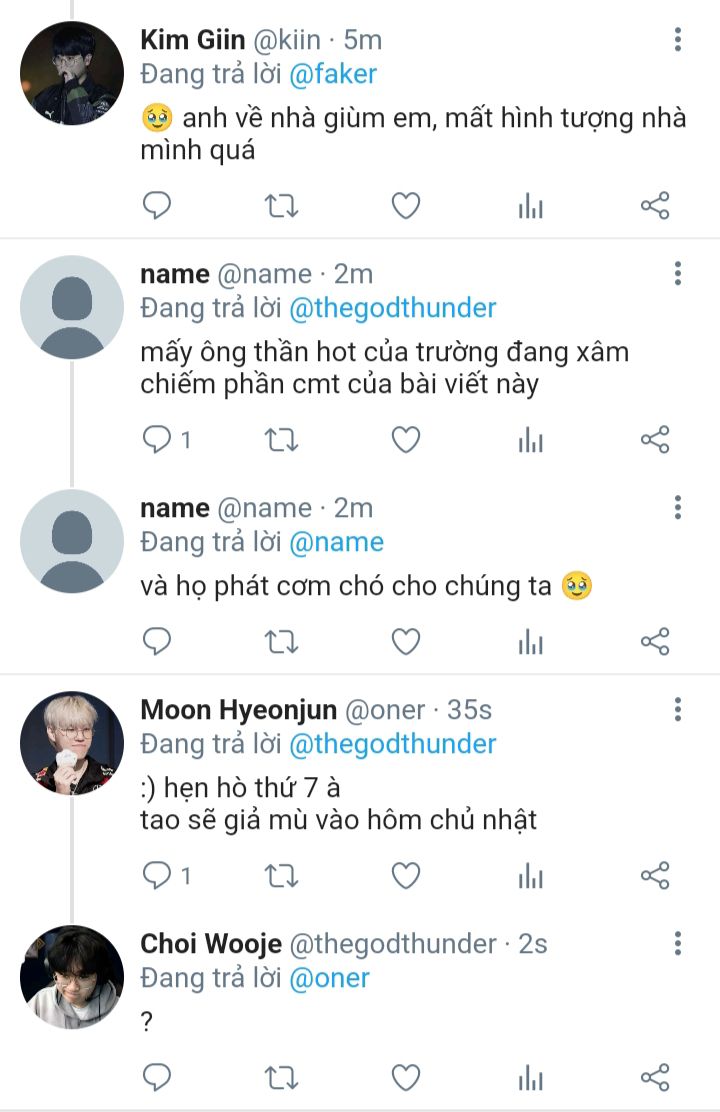Open overflow menu on Kim Giin's reply

tap(678, 40)
